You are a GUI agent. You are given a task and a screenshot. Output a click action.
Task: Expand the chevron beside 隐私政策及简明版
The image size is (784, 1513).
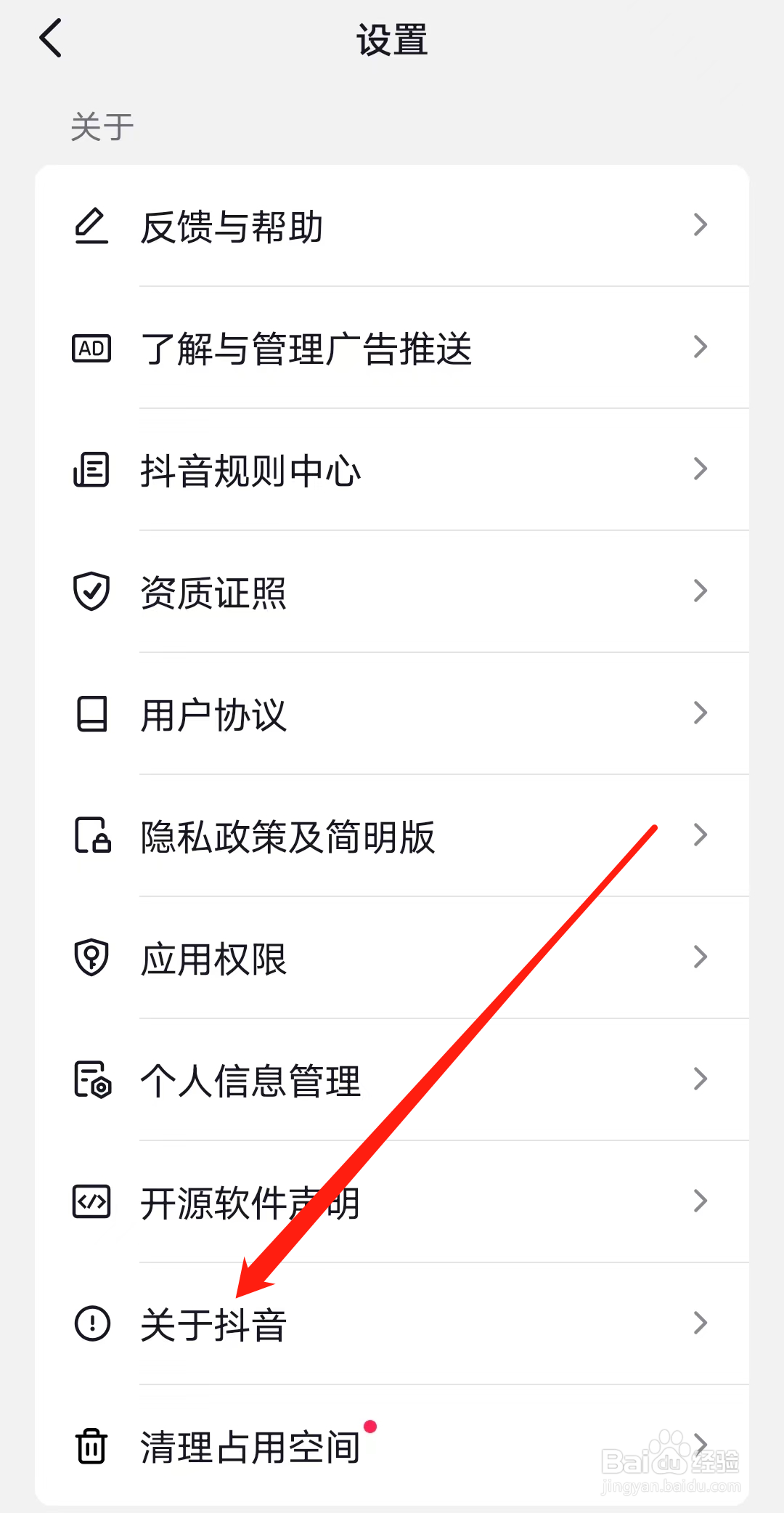[699, 837]
